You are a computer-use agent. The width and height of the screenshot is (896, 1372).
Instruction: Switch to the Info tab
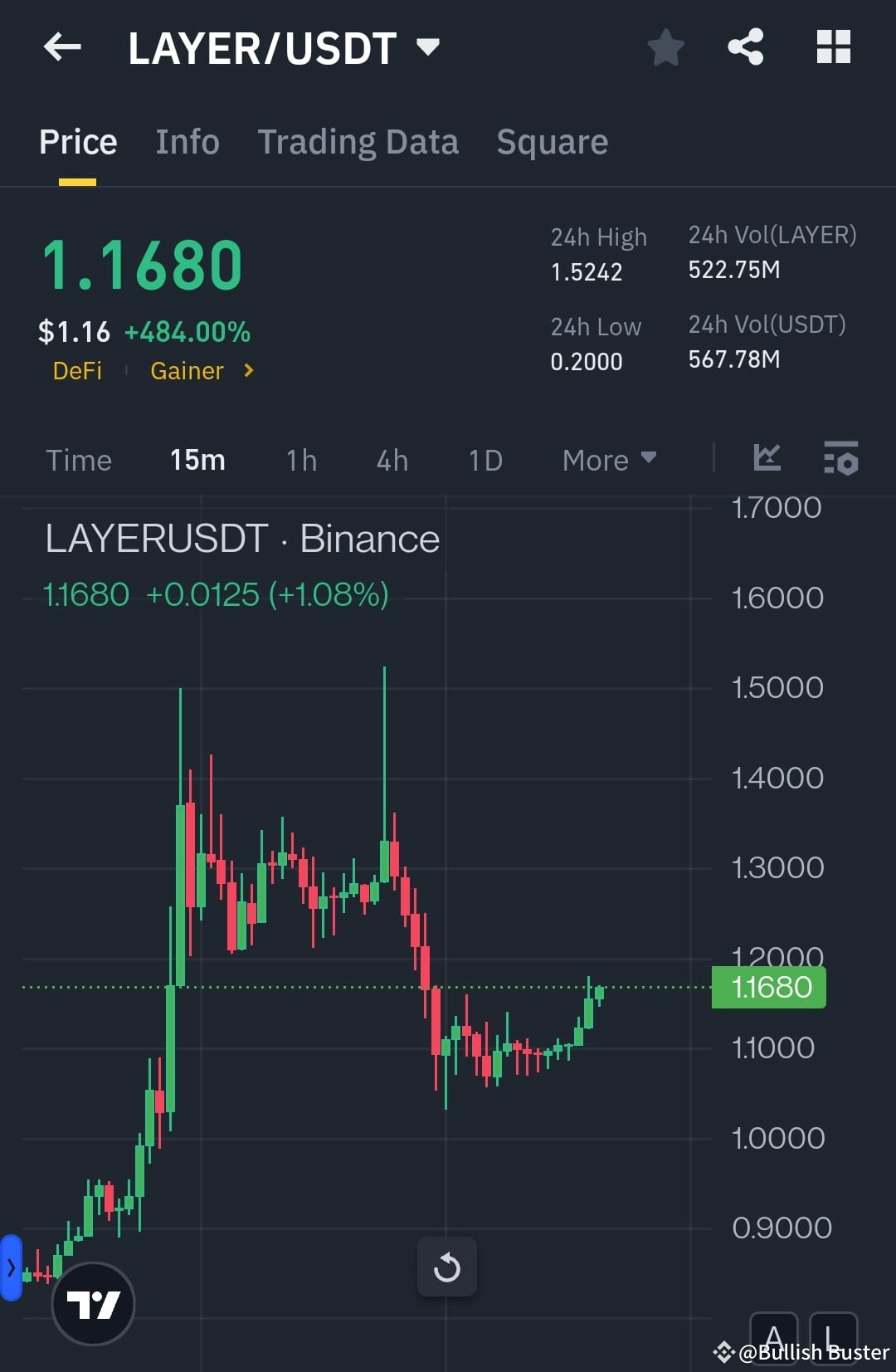187,141
